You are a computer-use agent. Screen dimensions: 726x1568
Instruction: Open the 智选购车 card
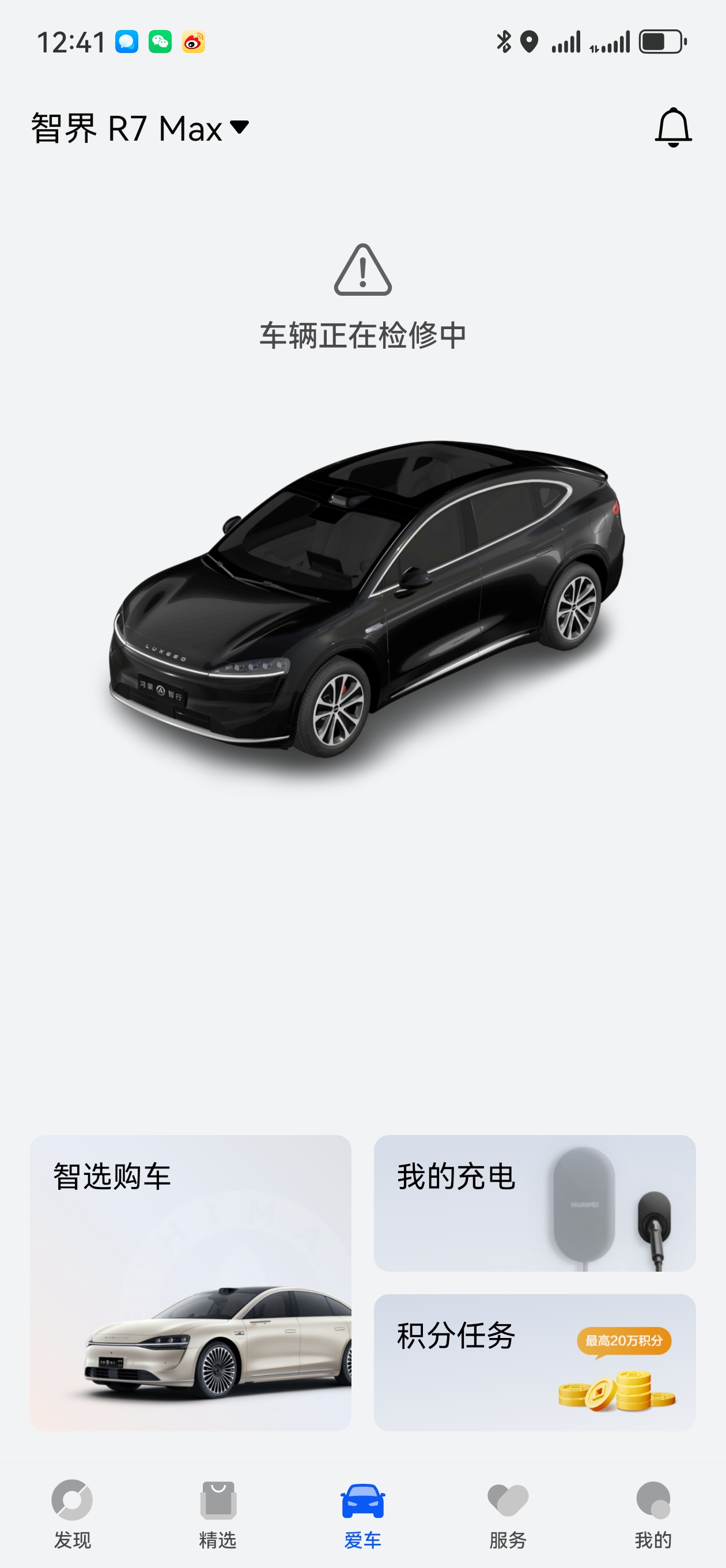tap(191, 1282)
